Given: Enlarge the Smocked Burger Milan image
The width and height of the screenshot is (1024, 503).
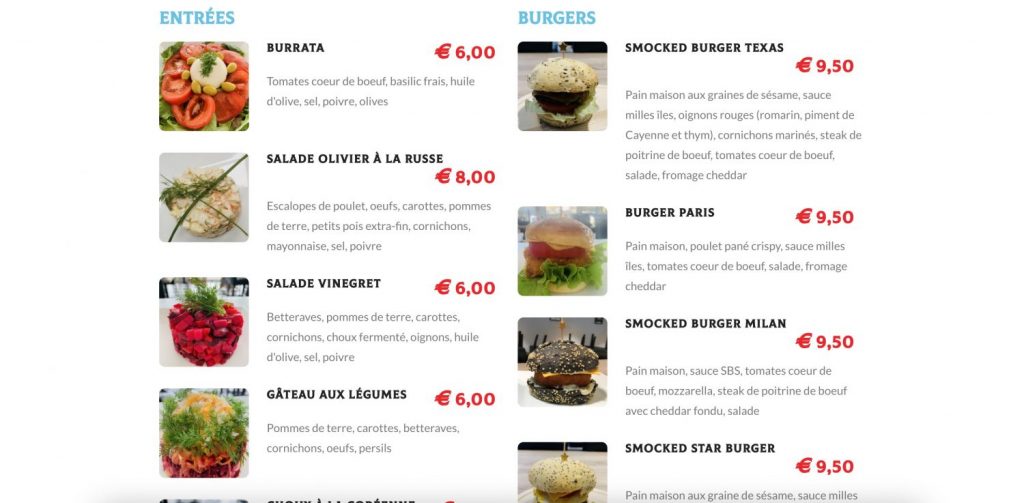Looking at the screenshot, I should [x=562, y=362].
